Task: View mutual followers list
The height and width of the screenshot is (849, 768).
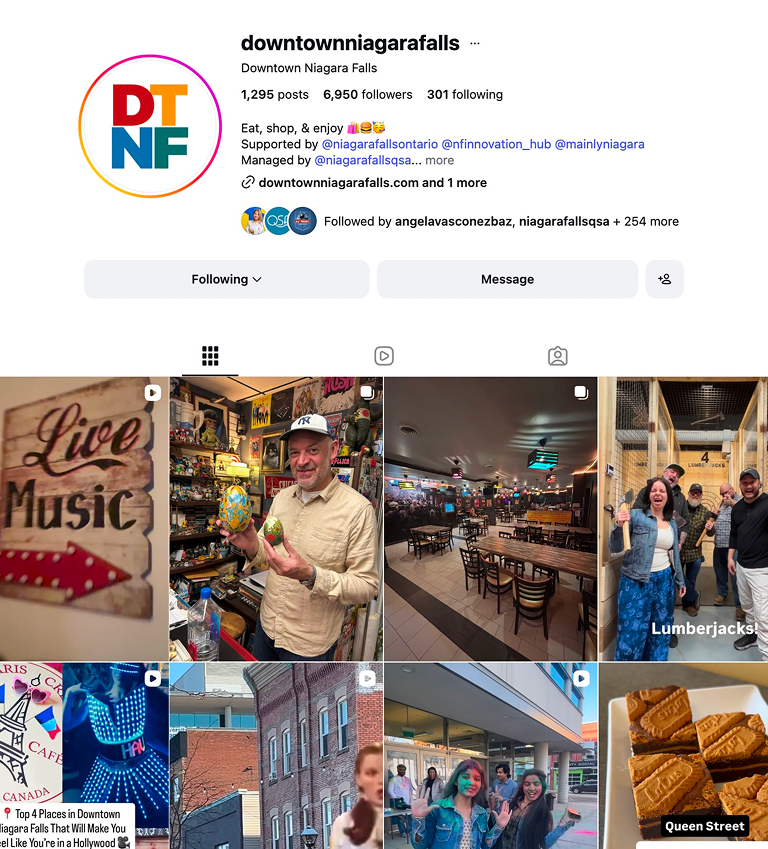Action: tap(500, 221)
